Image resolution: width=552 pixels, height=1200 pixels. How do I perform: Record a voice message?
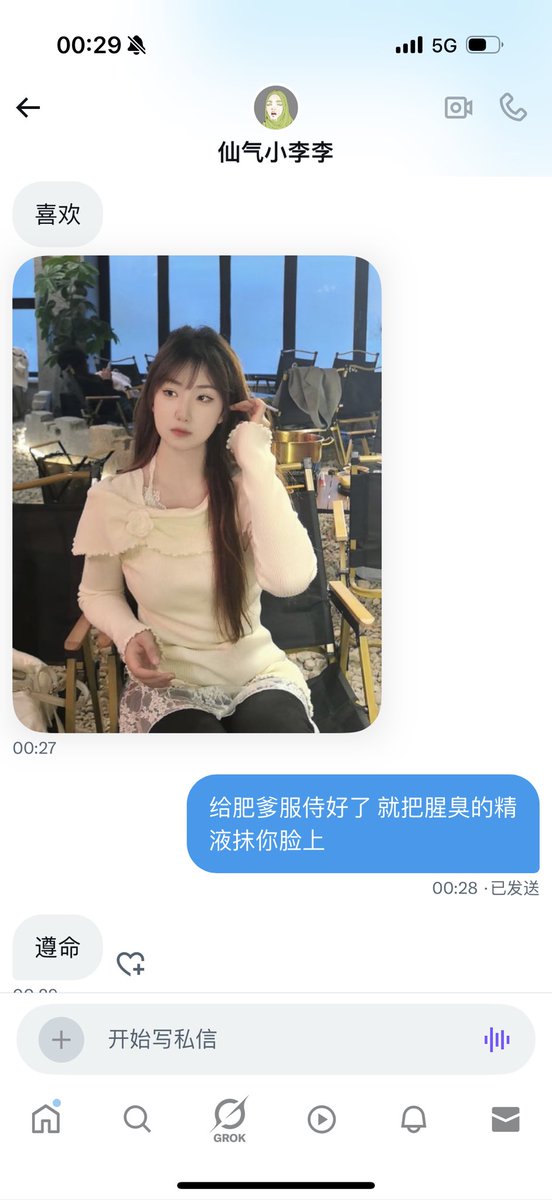[497, 1039]
